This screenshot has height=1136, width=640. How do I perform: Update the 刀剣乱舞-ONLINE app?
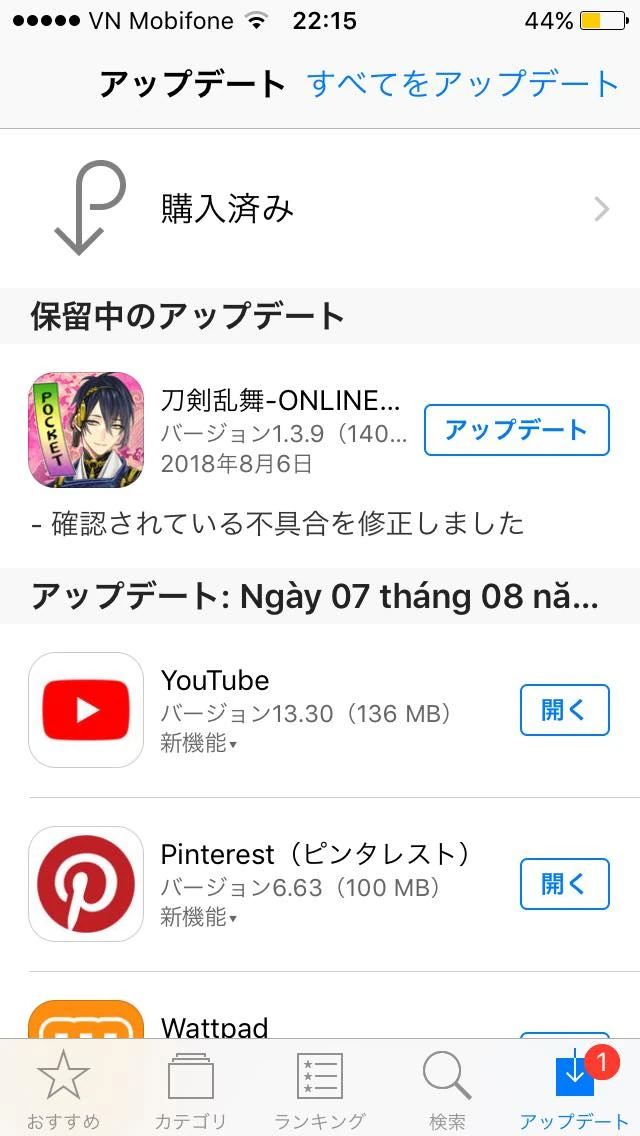516,430
